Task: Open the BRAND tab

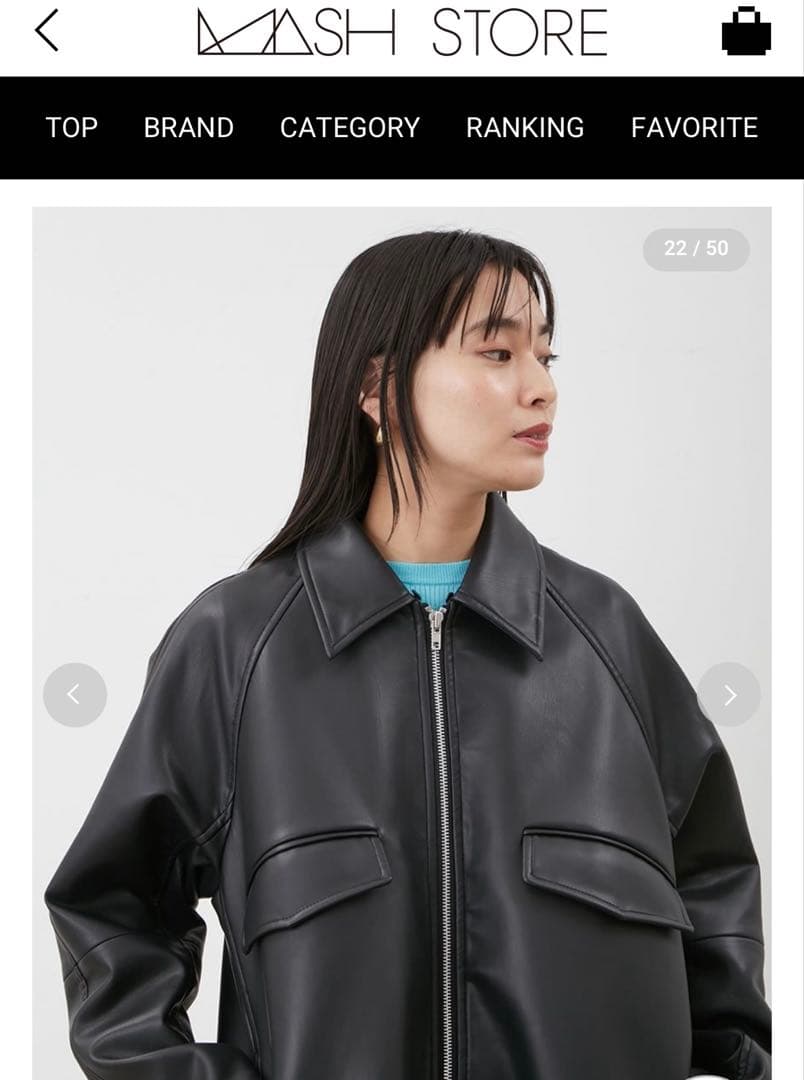Action: pyautogui.click(x=188, y=128)
